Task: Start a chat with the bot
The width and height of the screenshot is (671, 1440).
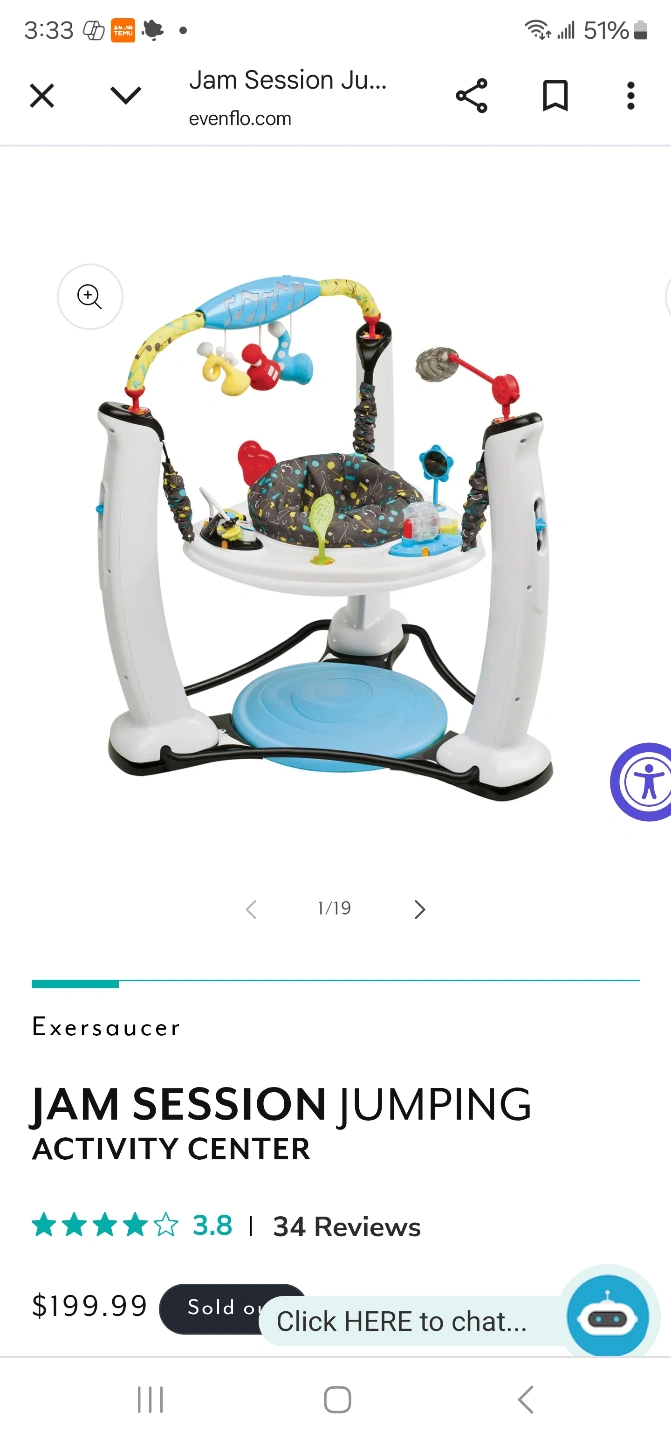Action: 607,1319
